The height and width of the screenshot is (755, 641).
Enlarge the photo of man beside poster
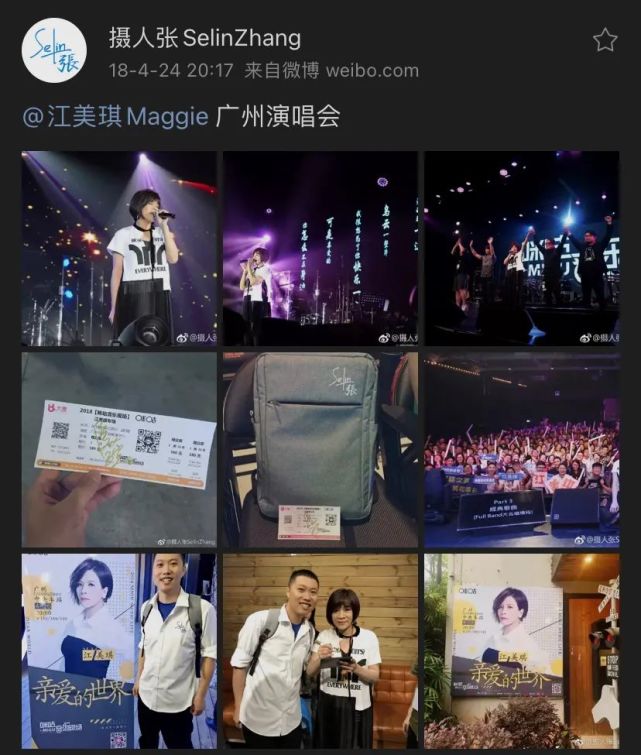click(x=119, y=652)
